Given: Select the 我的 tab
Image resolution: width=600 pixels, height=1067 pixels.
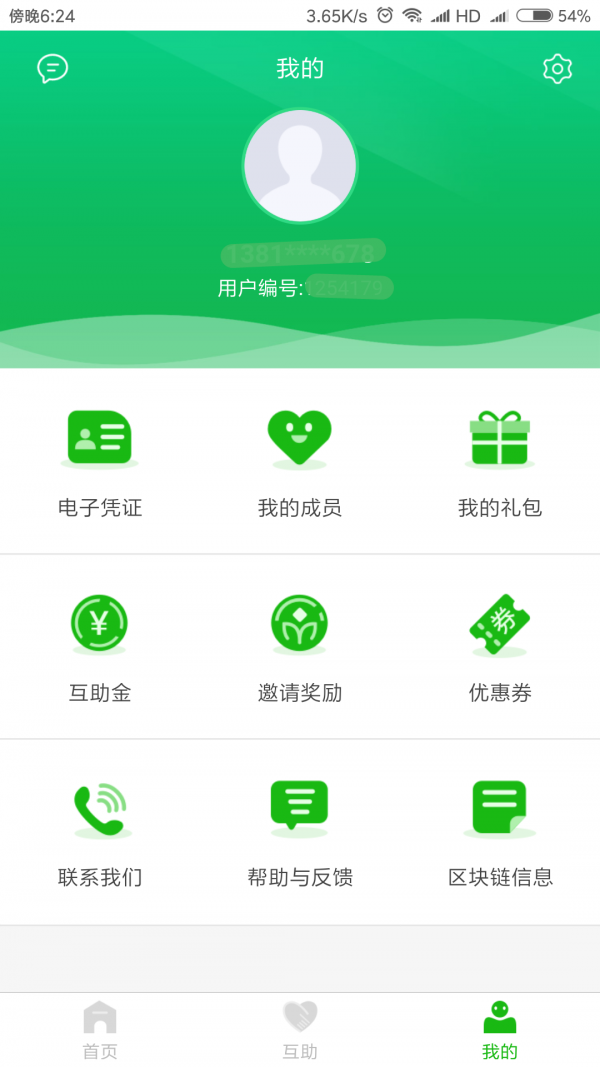Looking at the screenshot, I should pyautogui.click(x=500, y=1030).
